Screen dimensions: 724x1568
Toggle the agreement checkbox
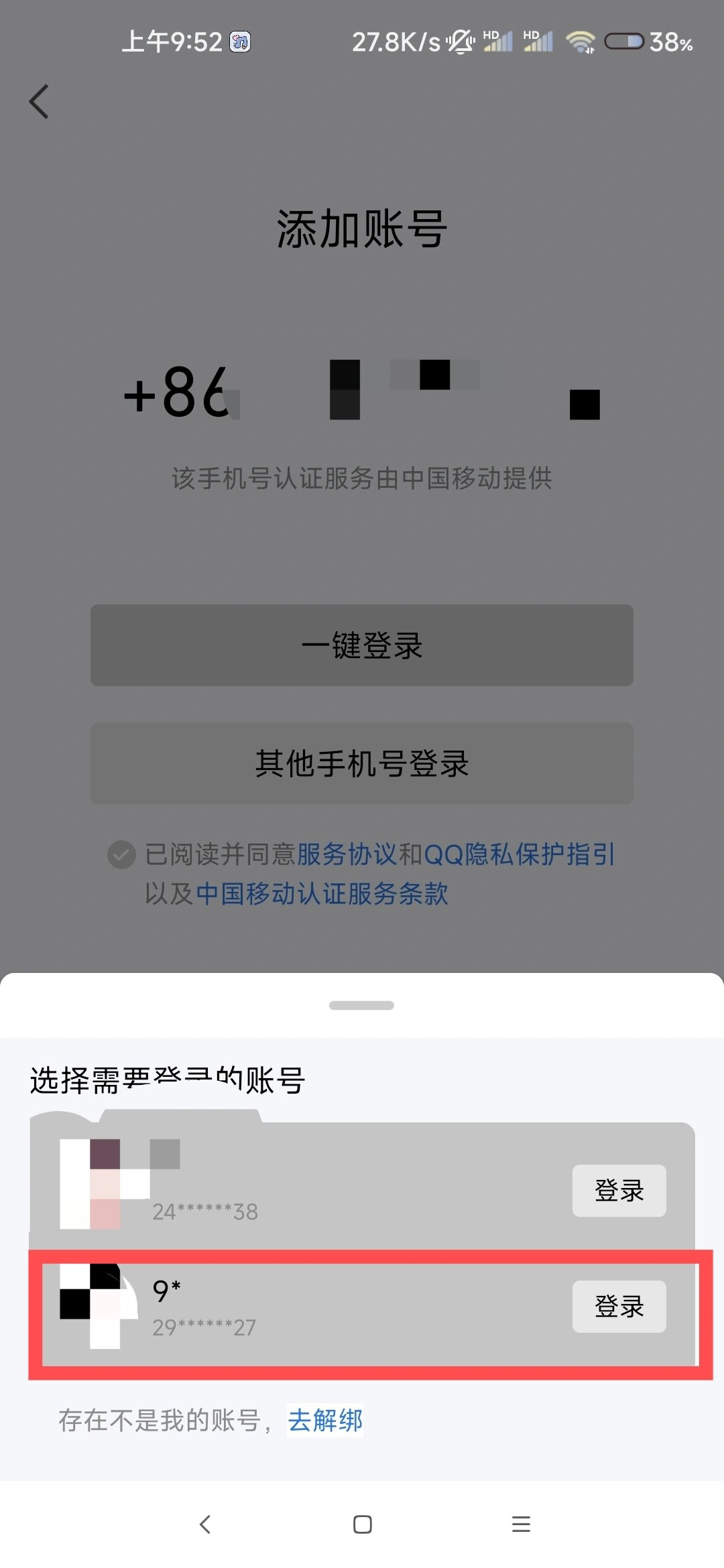(121, 854)
